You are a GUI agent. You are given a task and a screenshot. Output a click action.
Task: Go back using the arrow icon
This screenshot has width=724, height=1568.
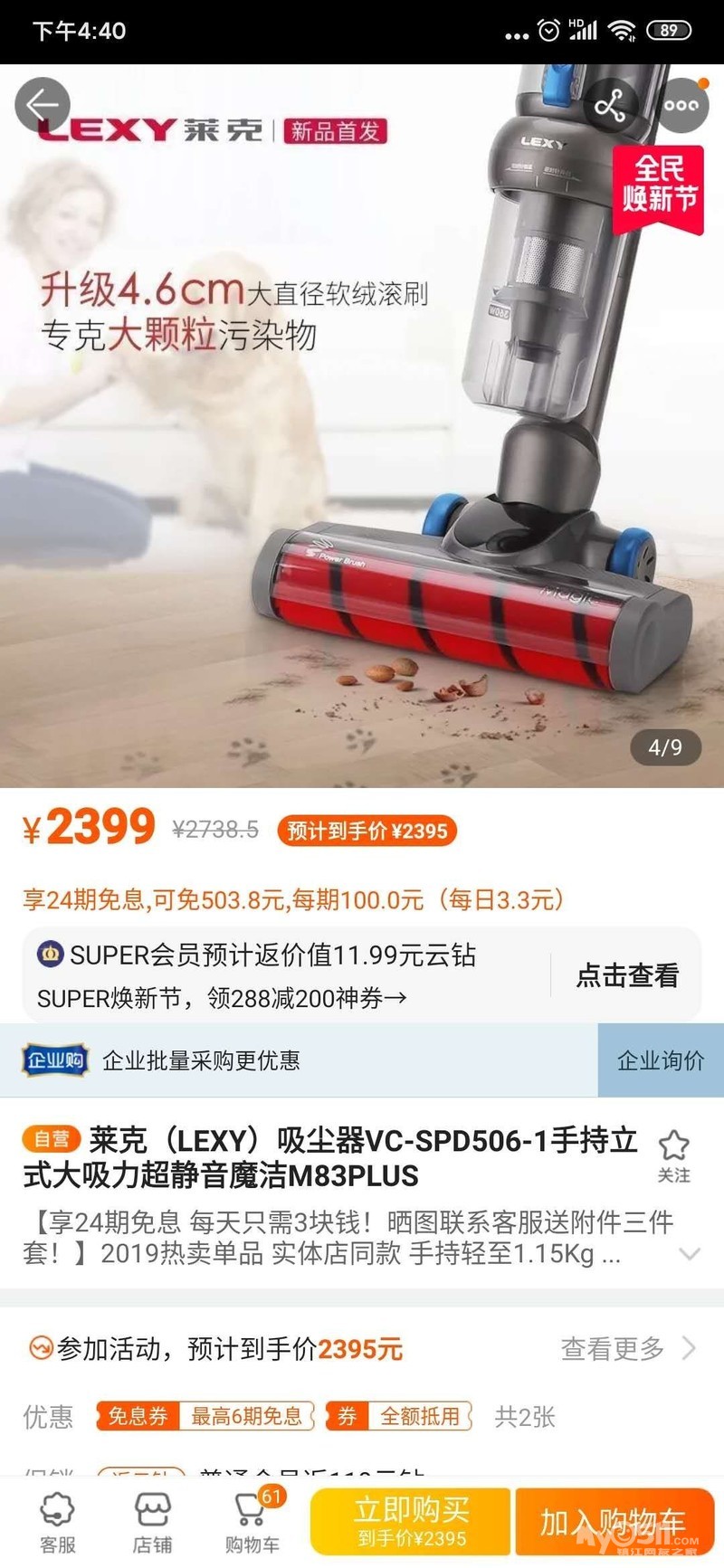(x=43, y=105)
